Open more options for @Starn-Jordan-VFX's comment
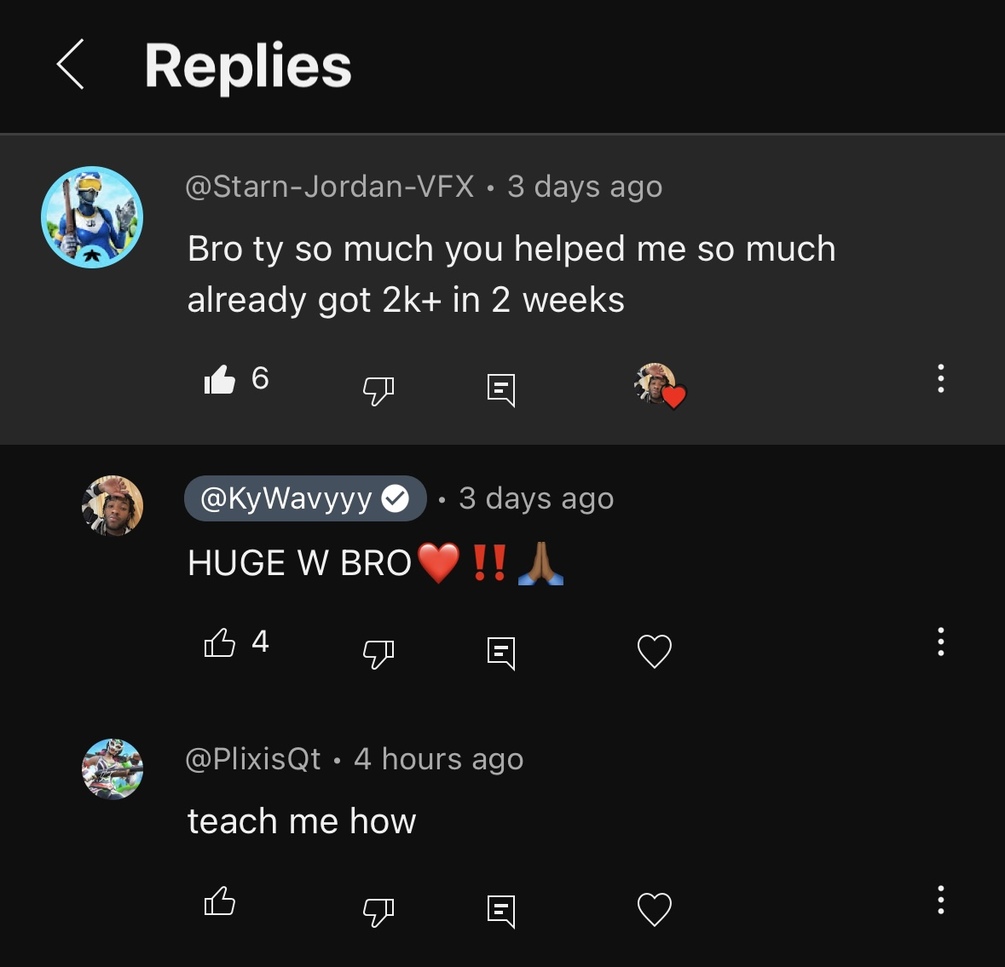Screen dimensions: 1005x967 (940, 379)
